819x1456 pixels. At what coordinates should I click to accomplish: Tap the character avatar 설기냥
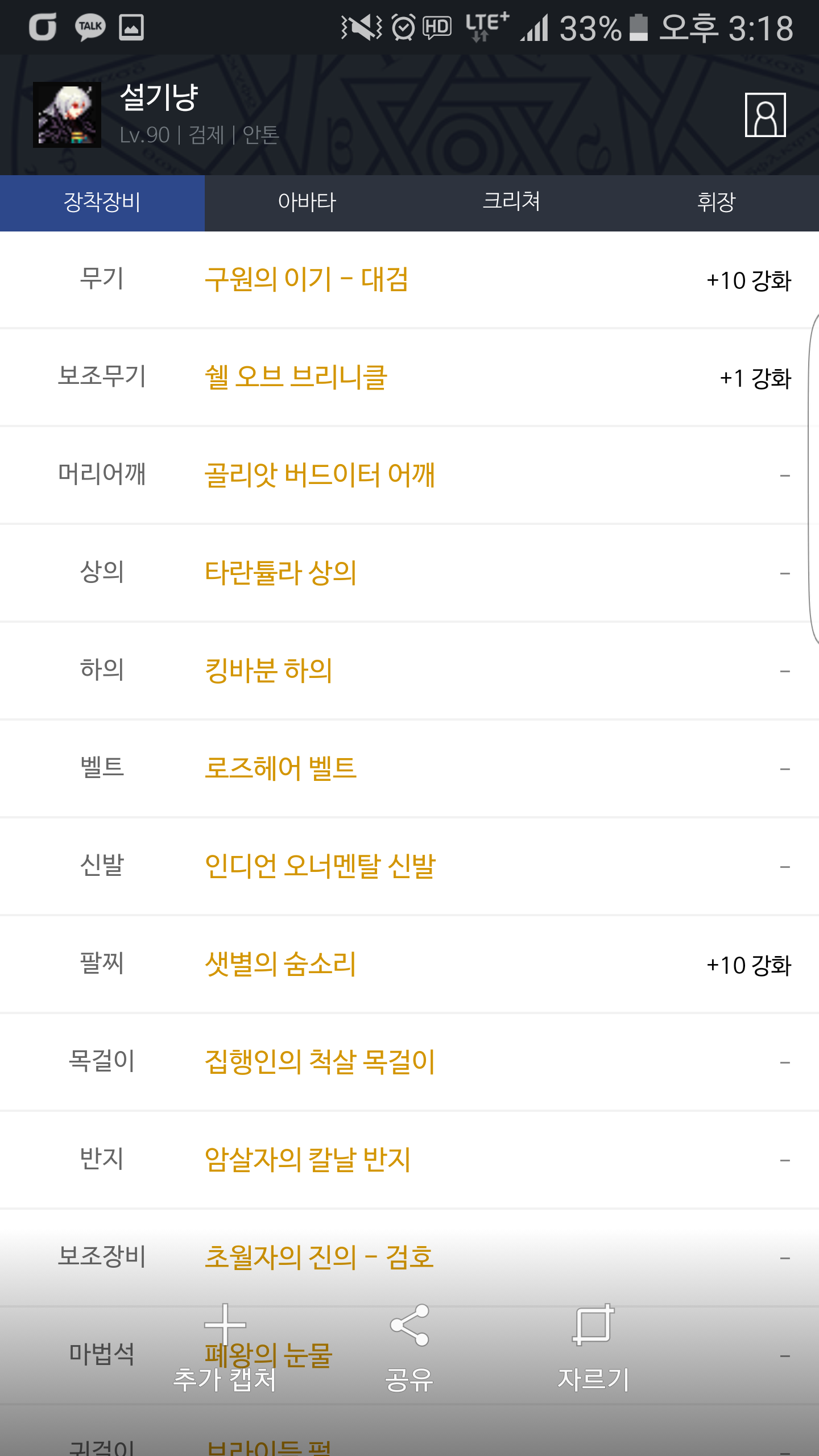click(x=67, y=115)
